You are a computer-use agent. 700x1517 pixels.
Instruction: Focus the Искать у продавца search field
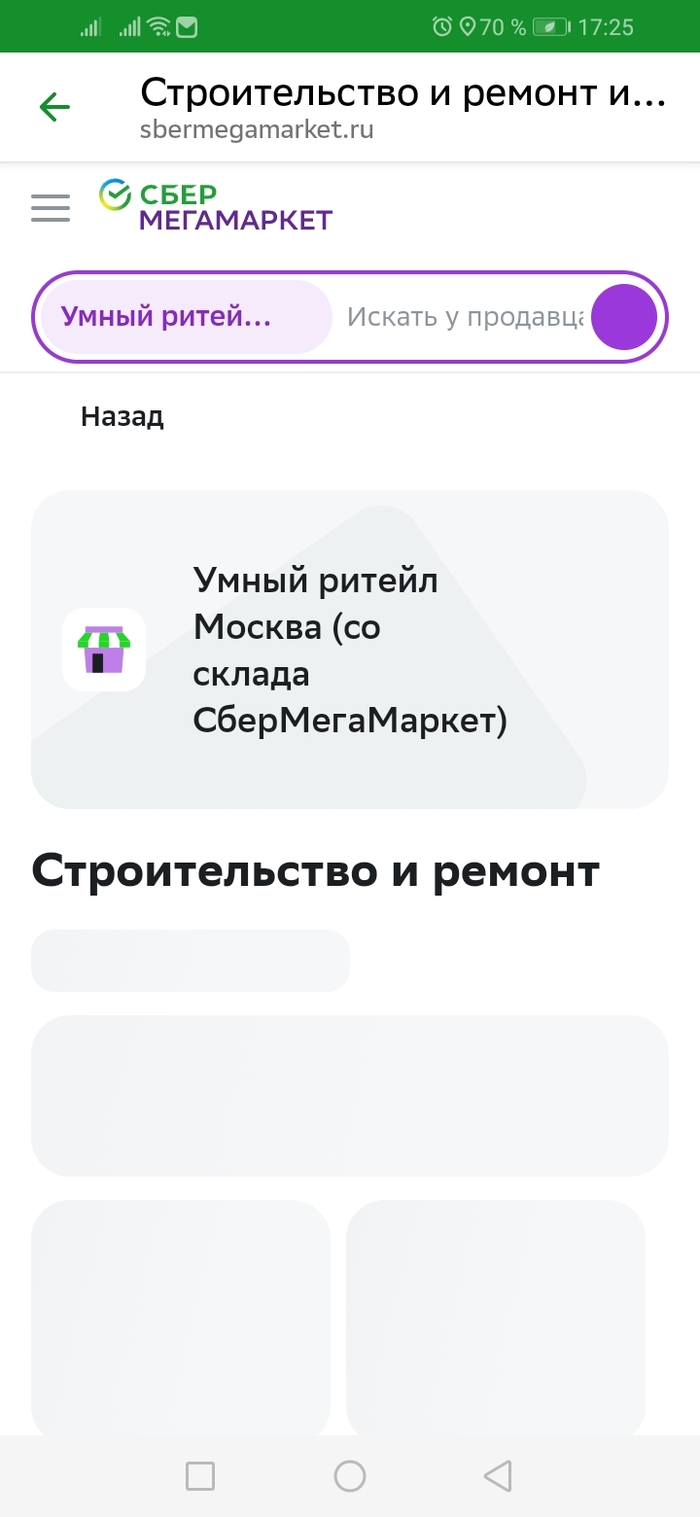tap(464, 317)
